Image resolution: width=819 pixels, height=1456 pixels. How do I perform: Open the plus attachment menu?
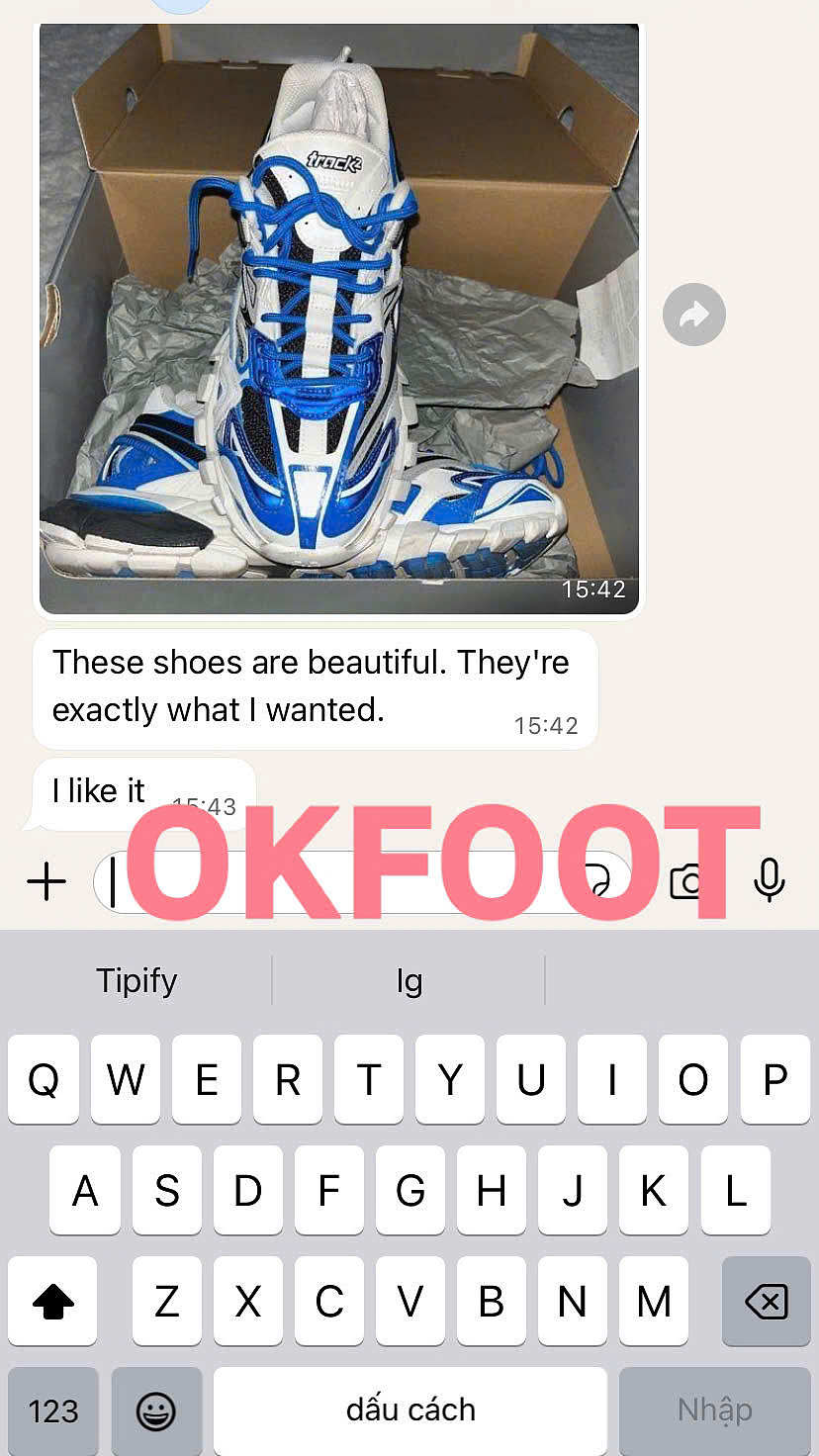click(46, 880)
